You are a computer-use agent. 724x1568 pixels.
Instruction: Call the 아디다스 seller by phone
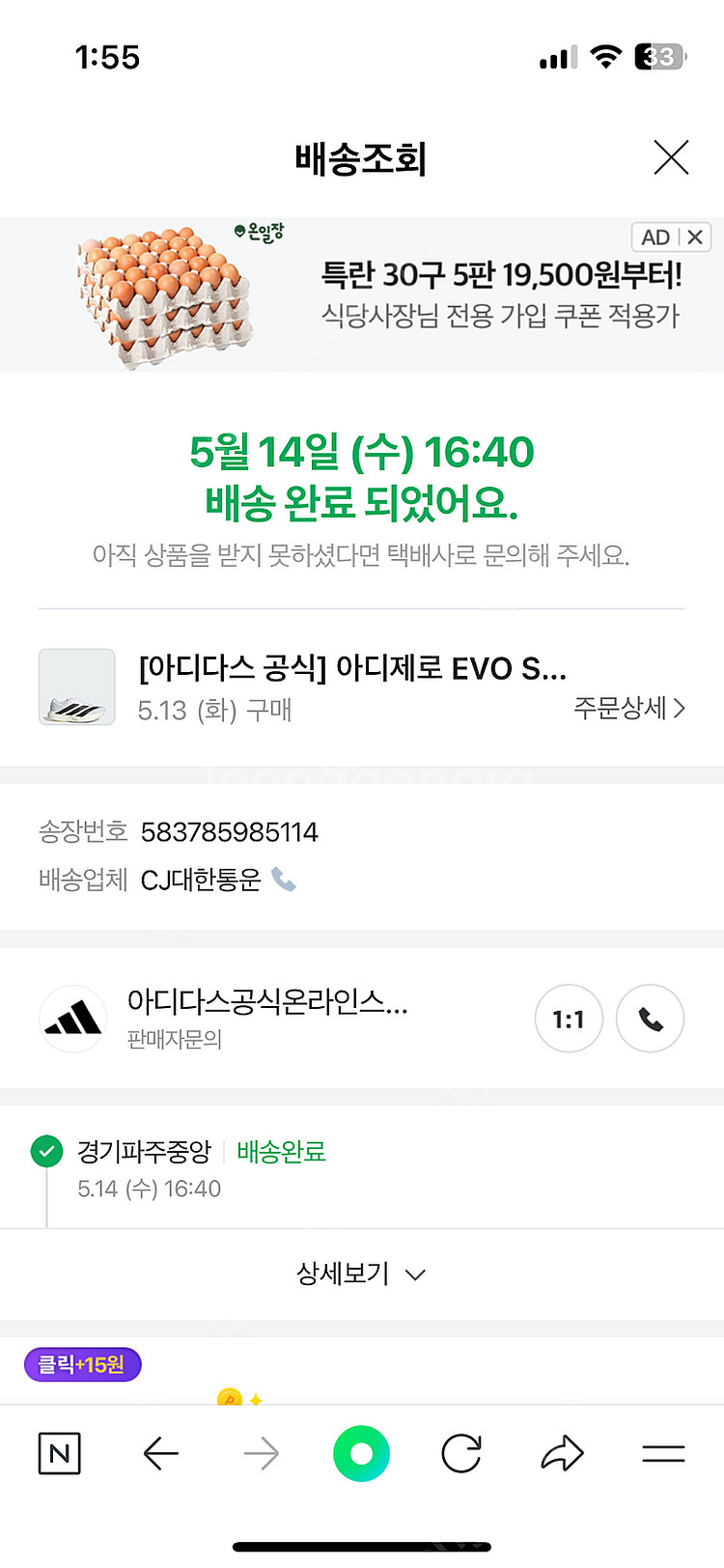(650, 1019)
